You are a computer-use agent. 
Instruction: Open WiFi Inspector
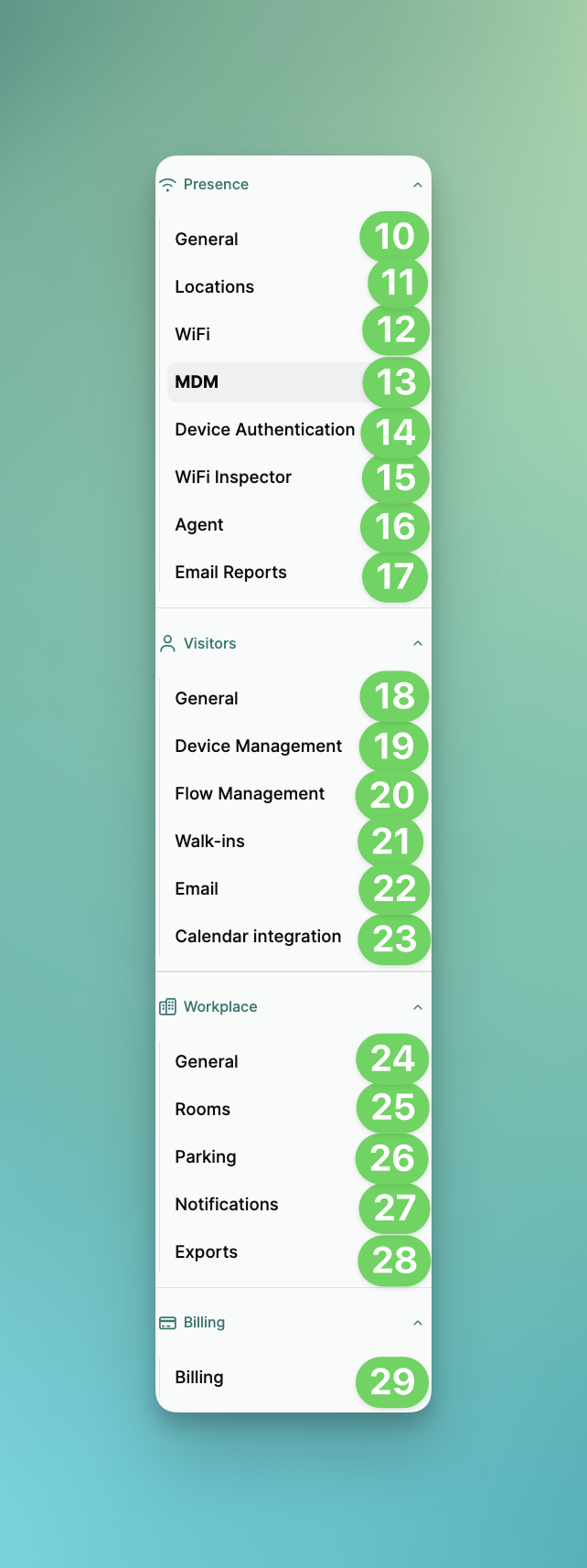pos(293,478)
